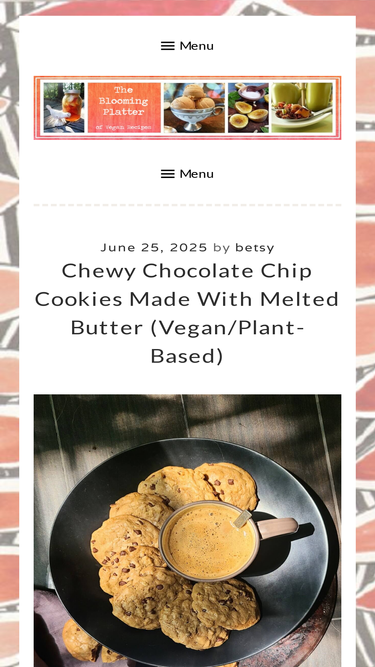Expand the Menu below the banner
This screenshot has width=375, height=667.
187,174
